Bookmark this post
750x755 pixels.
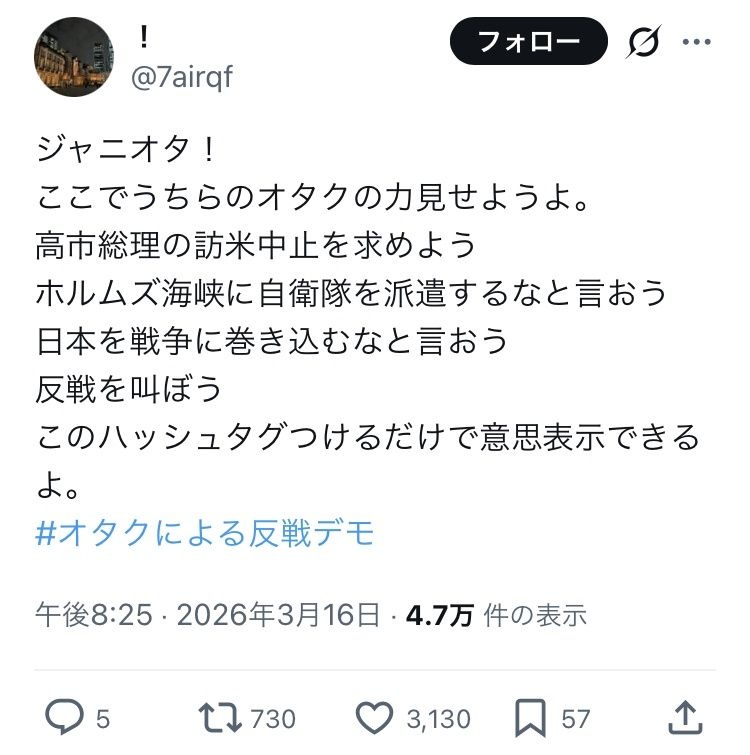(528, 717)
